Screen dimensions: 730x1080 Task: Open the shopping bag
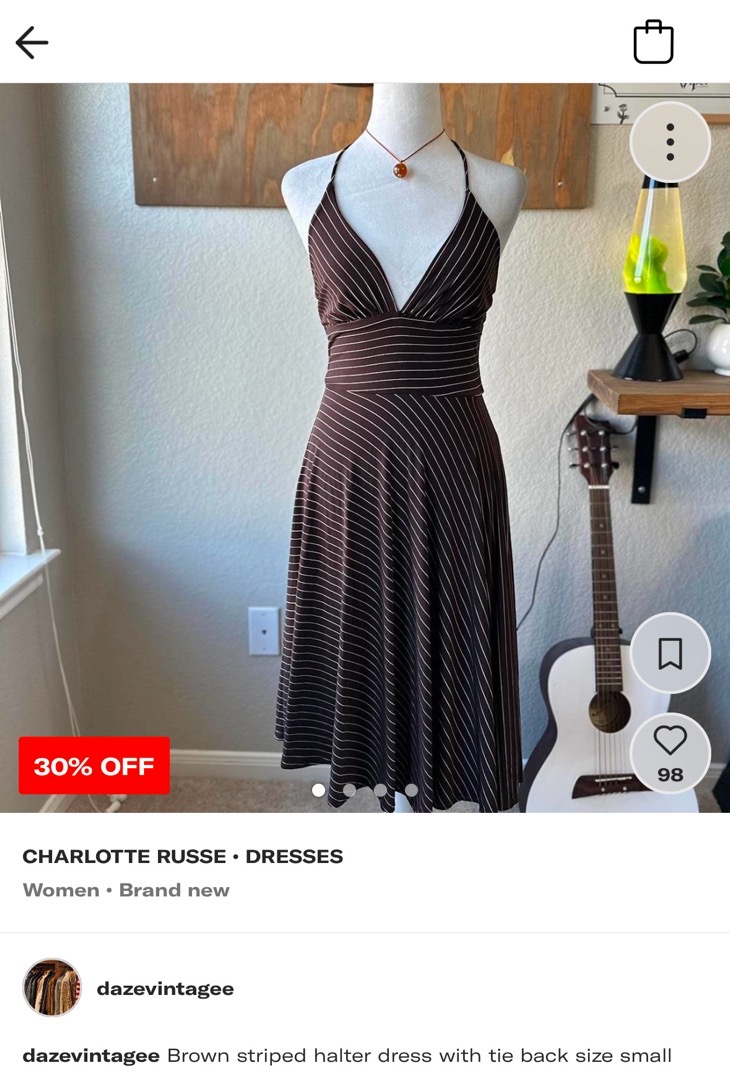point(653,42)
